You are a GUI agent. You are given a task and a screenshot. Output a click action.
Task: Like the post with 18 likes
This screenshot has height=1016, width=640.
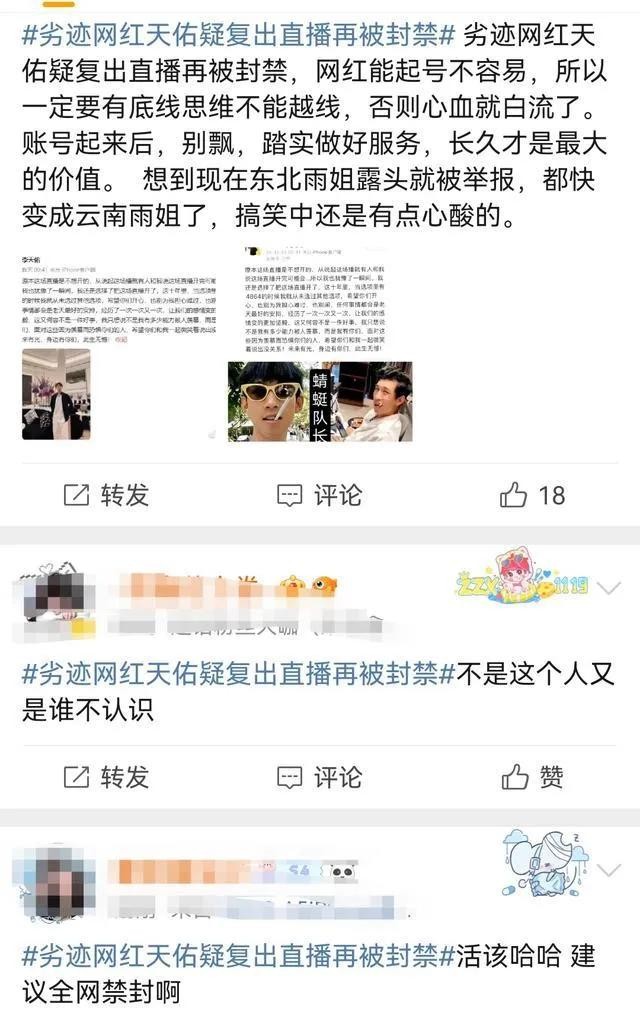(x=532, y=494)
